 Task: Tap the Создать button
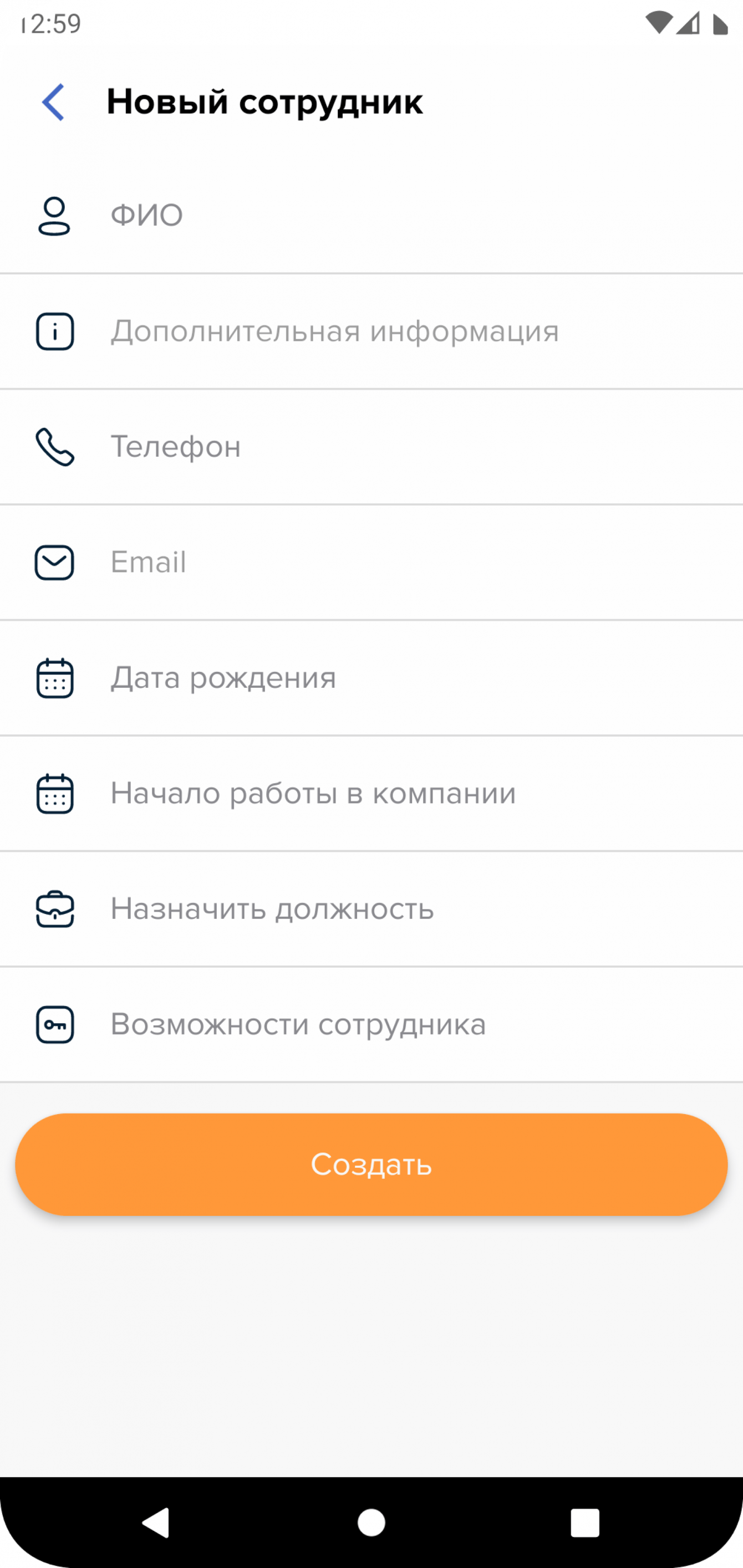[x=371, y=1164]
